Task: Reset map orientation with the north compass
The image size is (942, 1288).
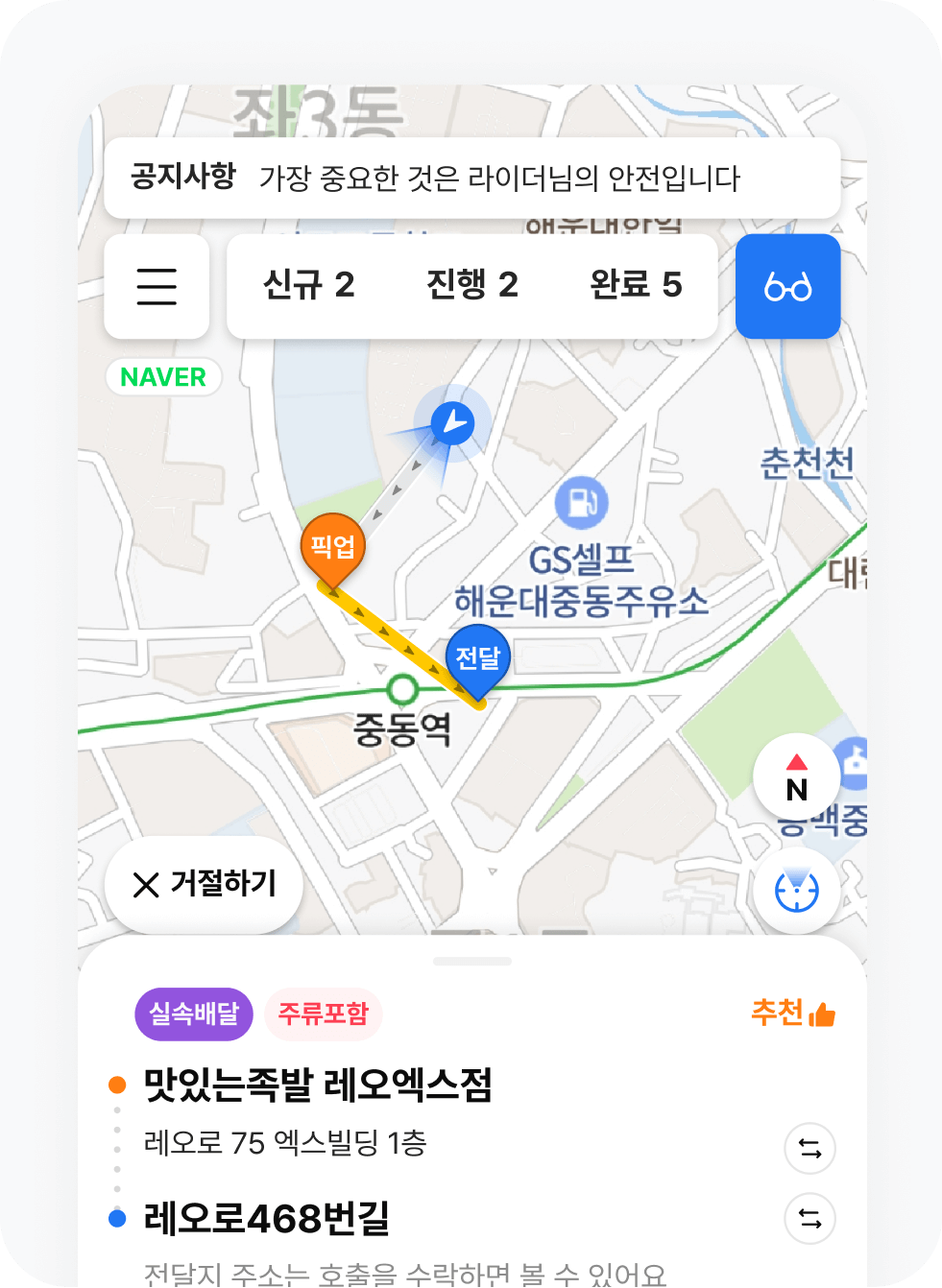Action: (x=796, y=778)
